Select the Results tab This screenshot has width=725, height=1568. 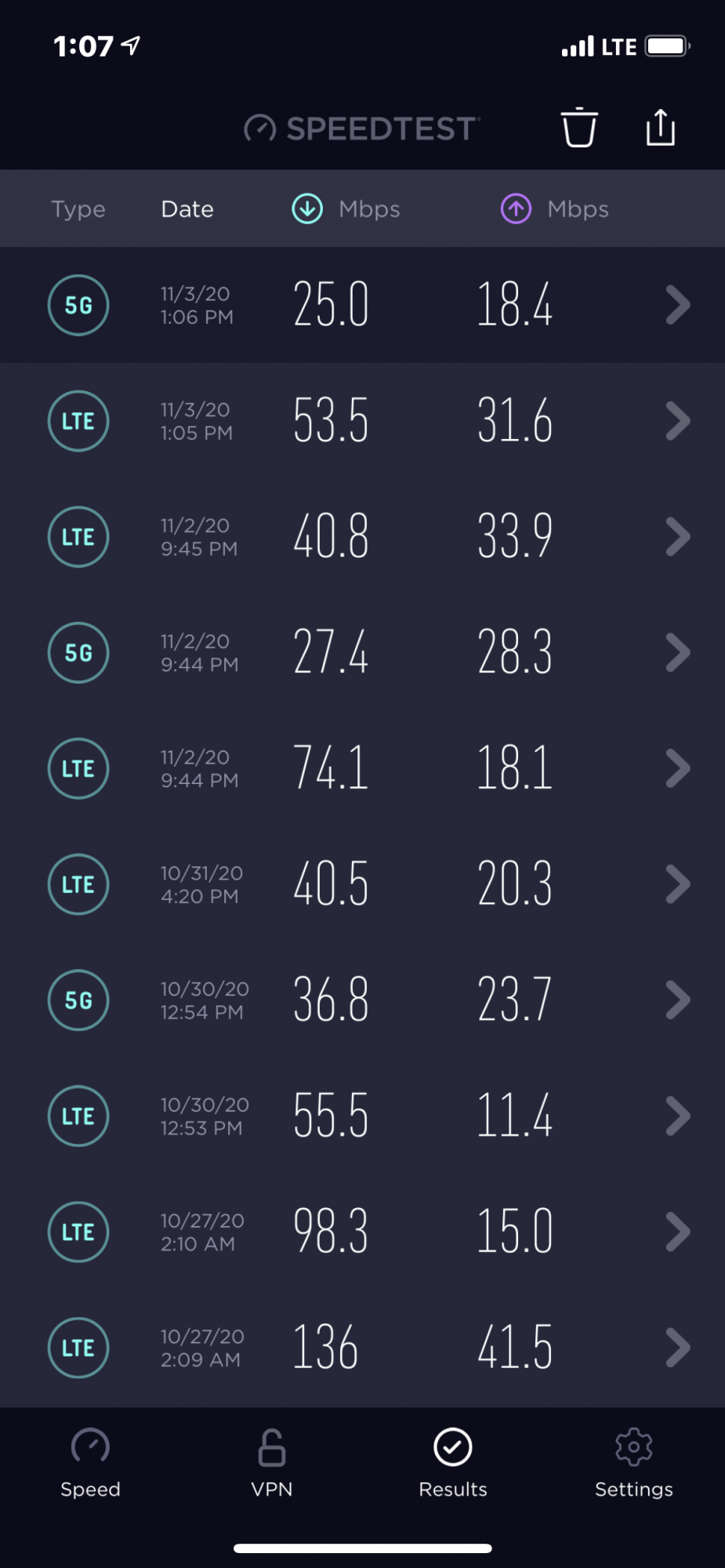tap(453, 1463)
